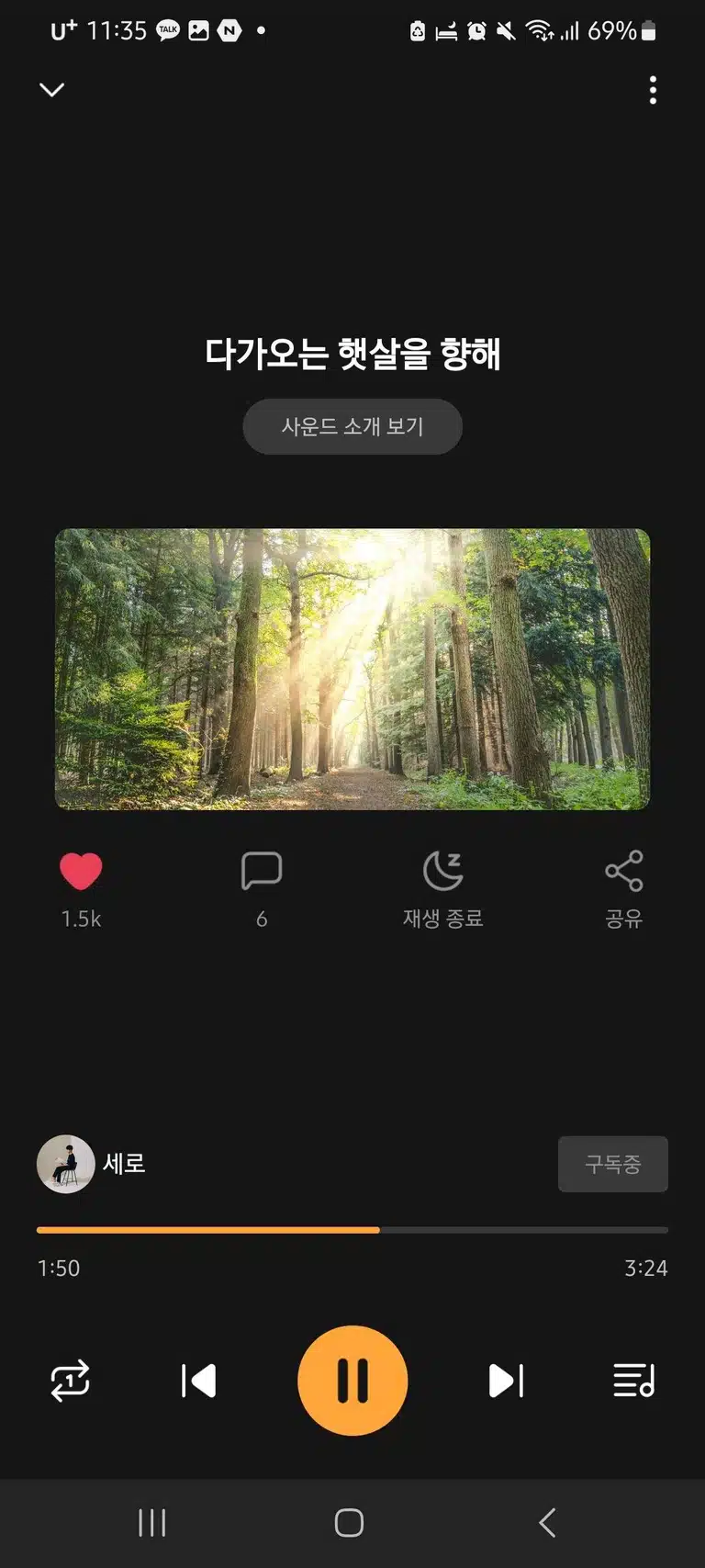Image resolution: width=705 pixels, height=1568 pixels.
Task: Toggle the repeat-one mode icon
Action: click(70, 1381)
